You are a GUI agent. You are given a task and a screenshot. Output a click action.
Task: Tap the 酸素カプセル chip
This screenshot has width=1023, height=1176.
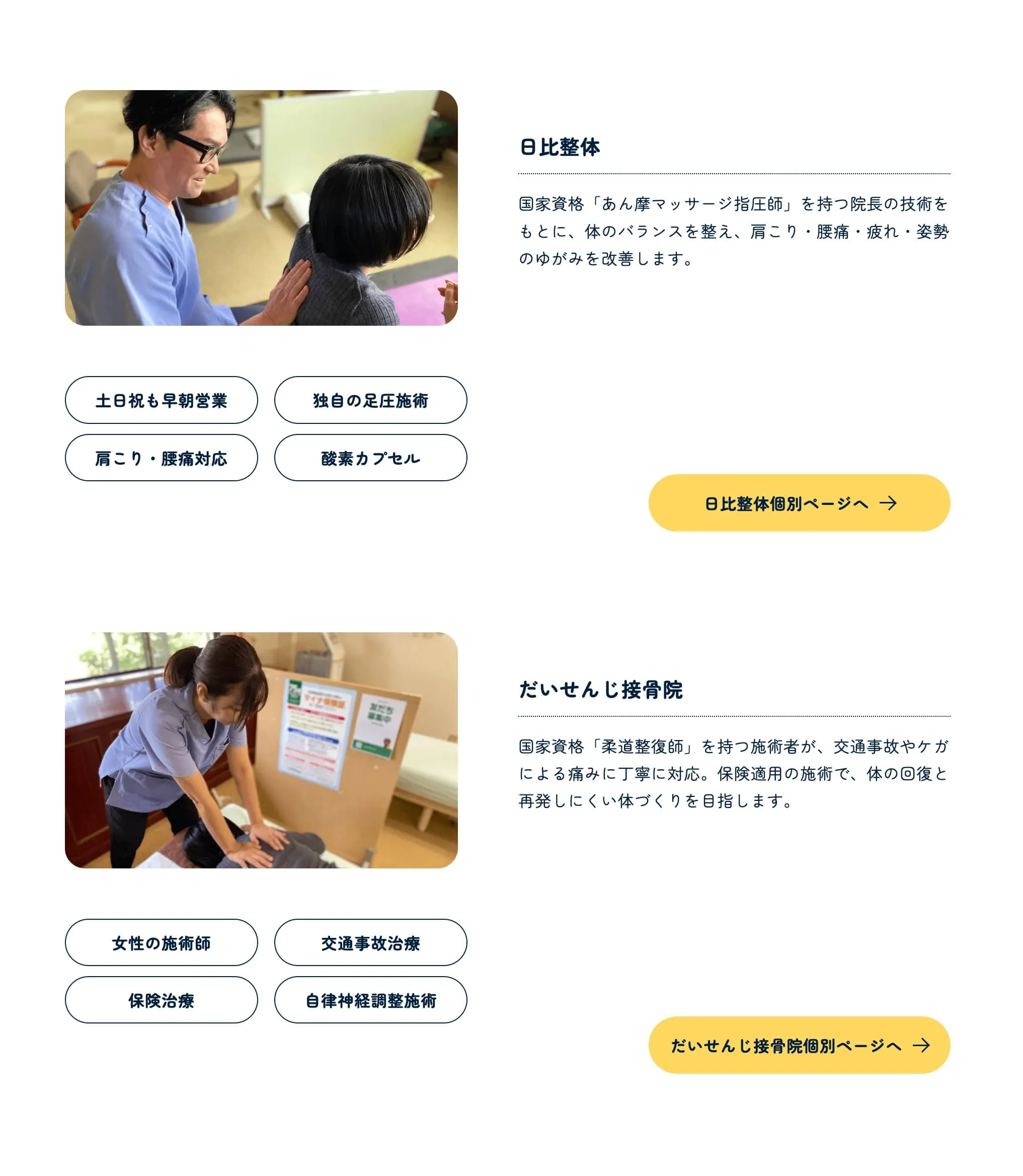[370, 458]
